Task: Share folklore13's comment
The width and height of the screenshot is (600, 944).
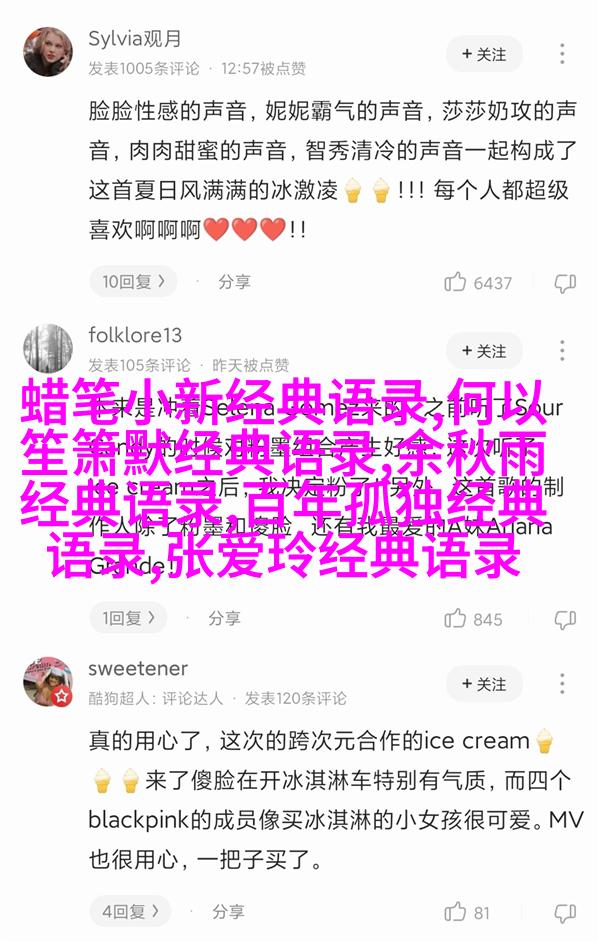Action: 224,619
